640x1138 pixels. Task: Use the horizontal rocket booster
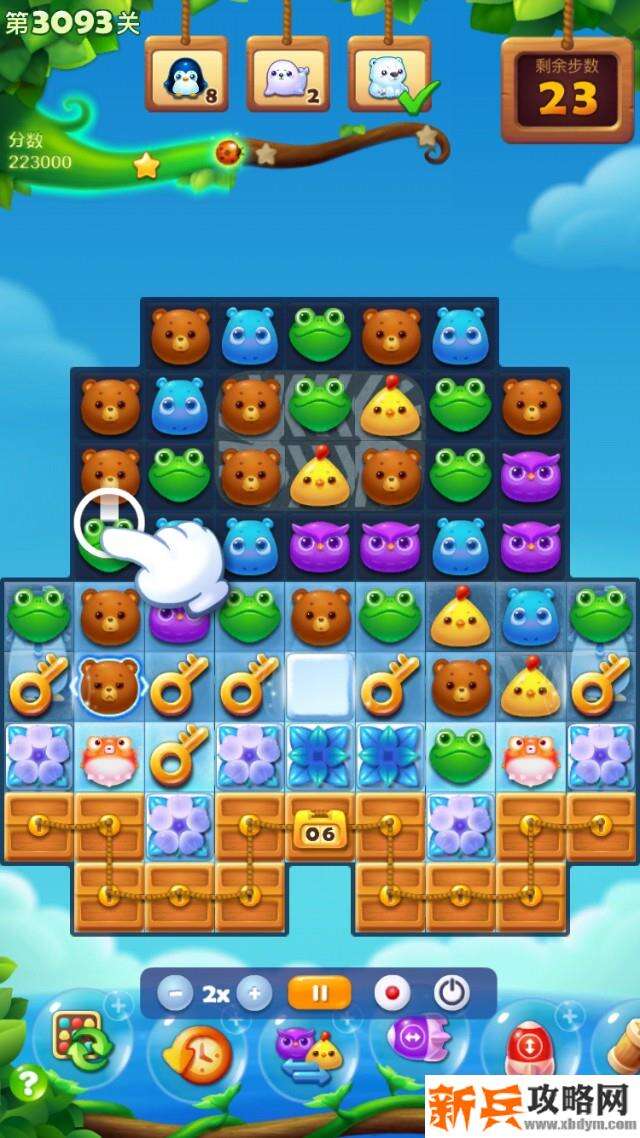coord(412,1040)
